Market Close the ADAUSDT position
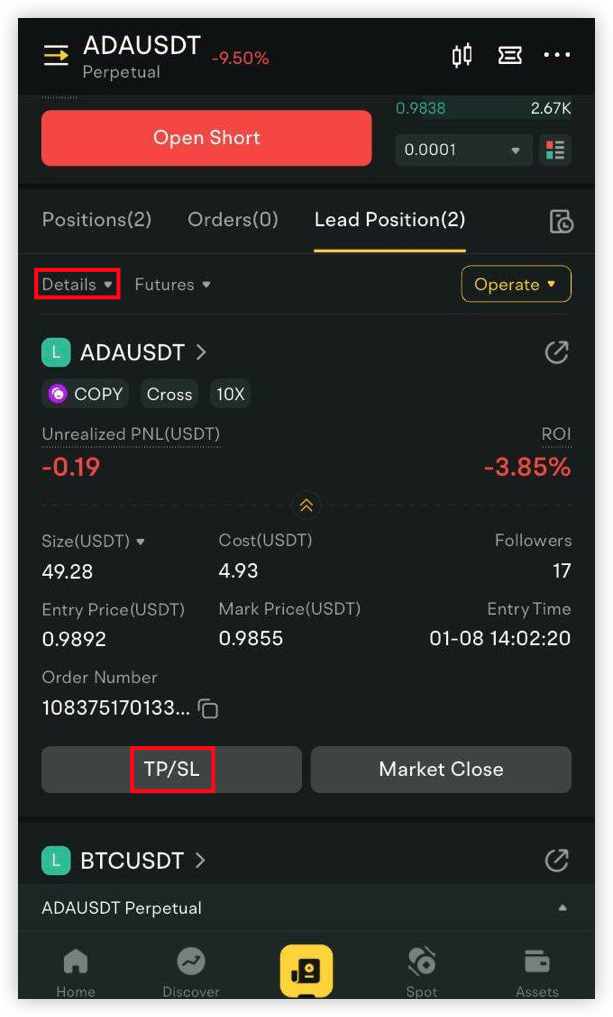The image size is (613, 1017). point(441,769)
